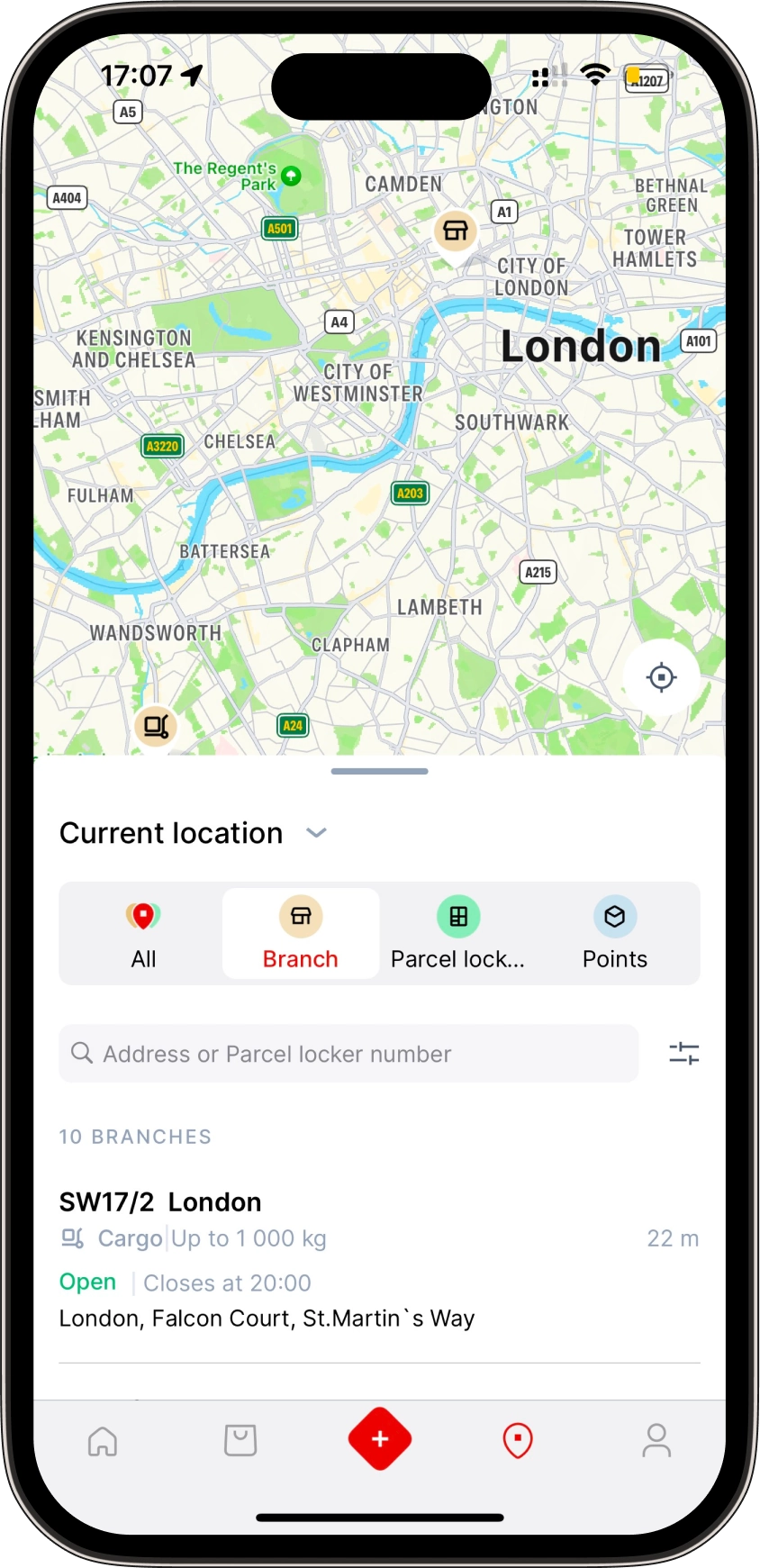Center map on my location
760x1568 pixels.
[661, 677]
